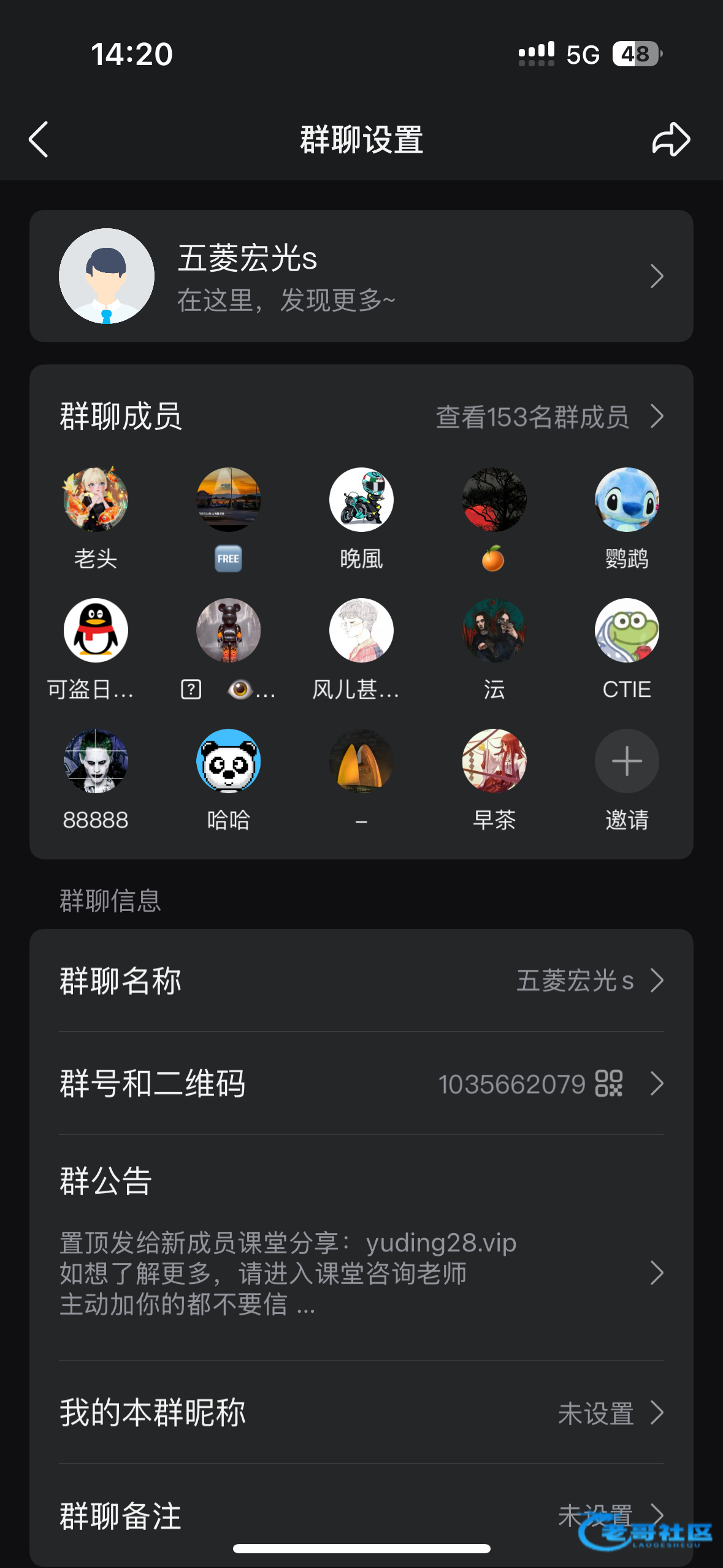The image size is (723, 1568).
Task: Edit the 群聊名称 group name
Action: 361,980
